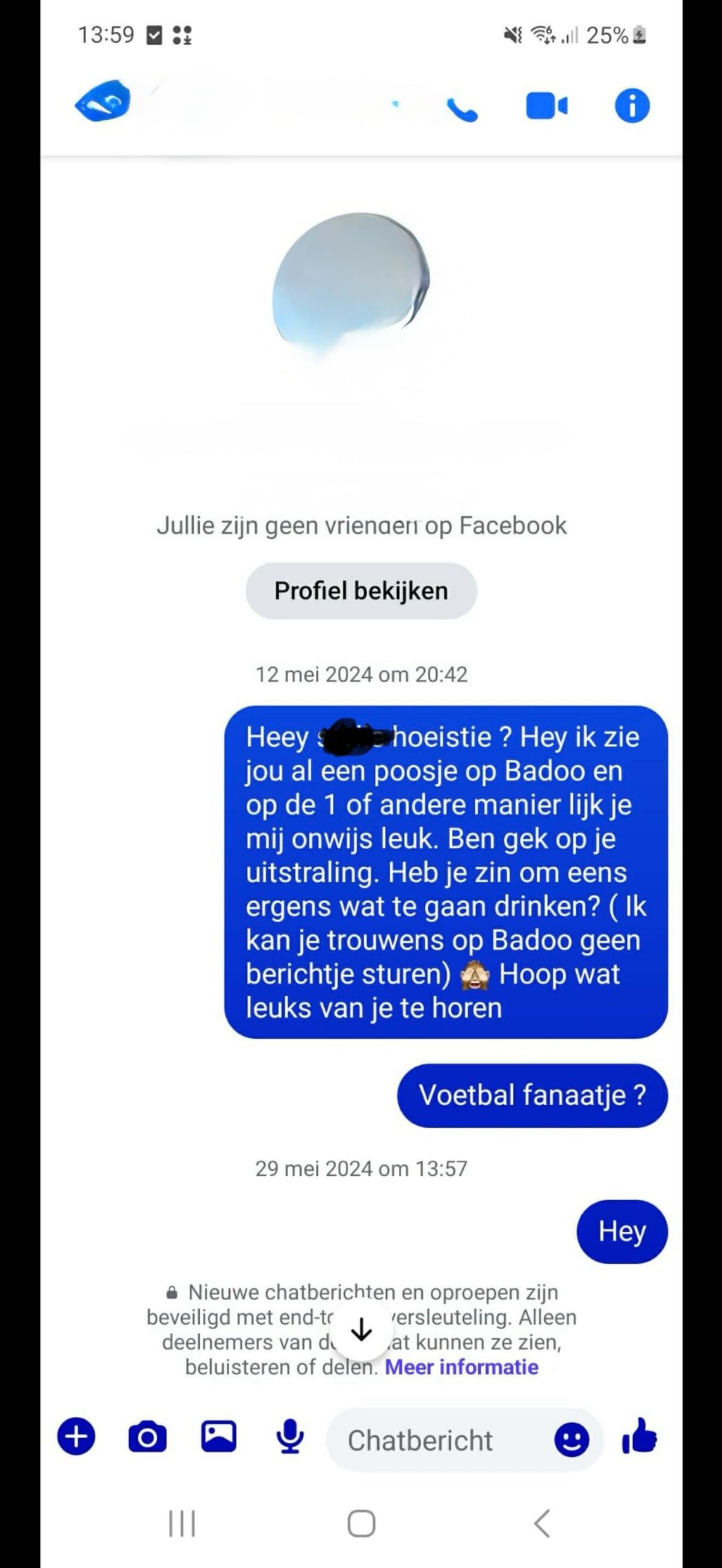Open the emoji picker

tap(571, 1440)
